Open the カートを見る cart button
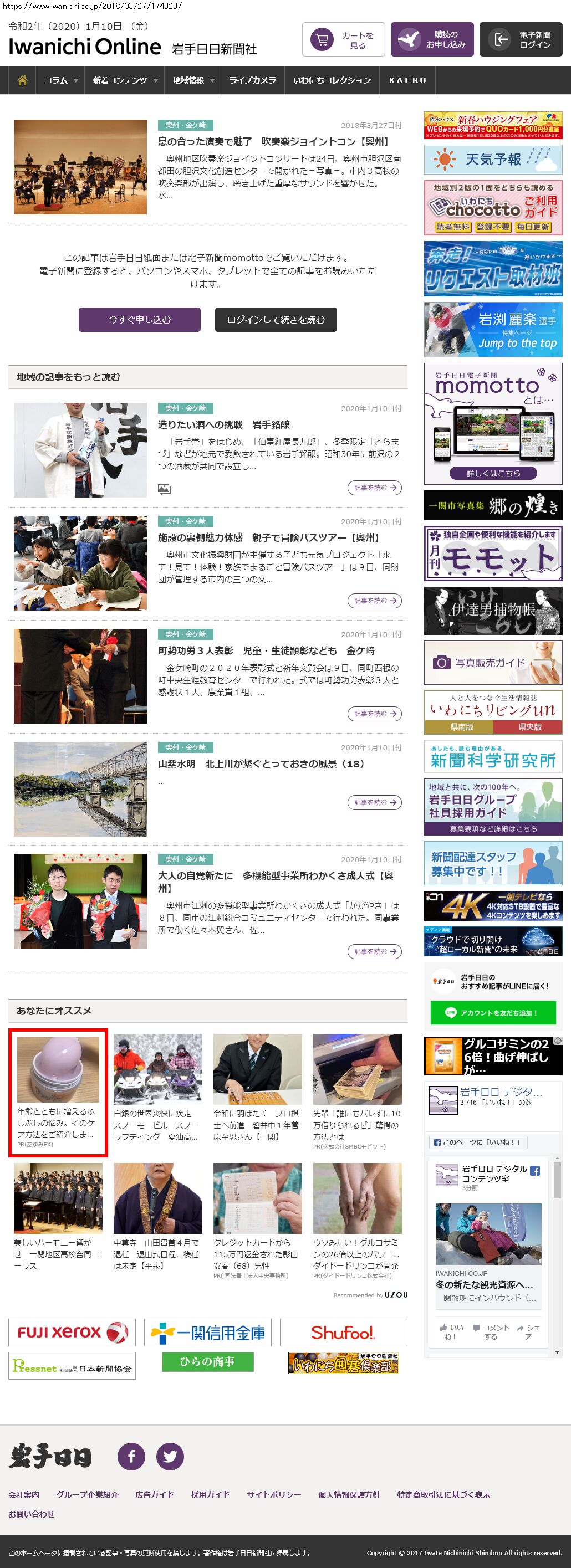Viewport: 571px width, 1568px height. pos(343,40)
